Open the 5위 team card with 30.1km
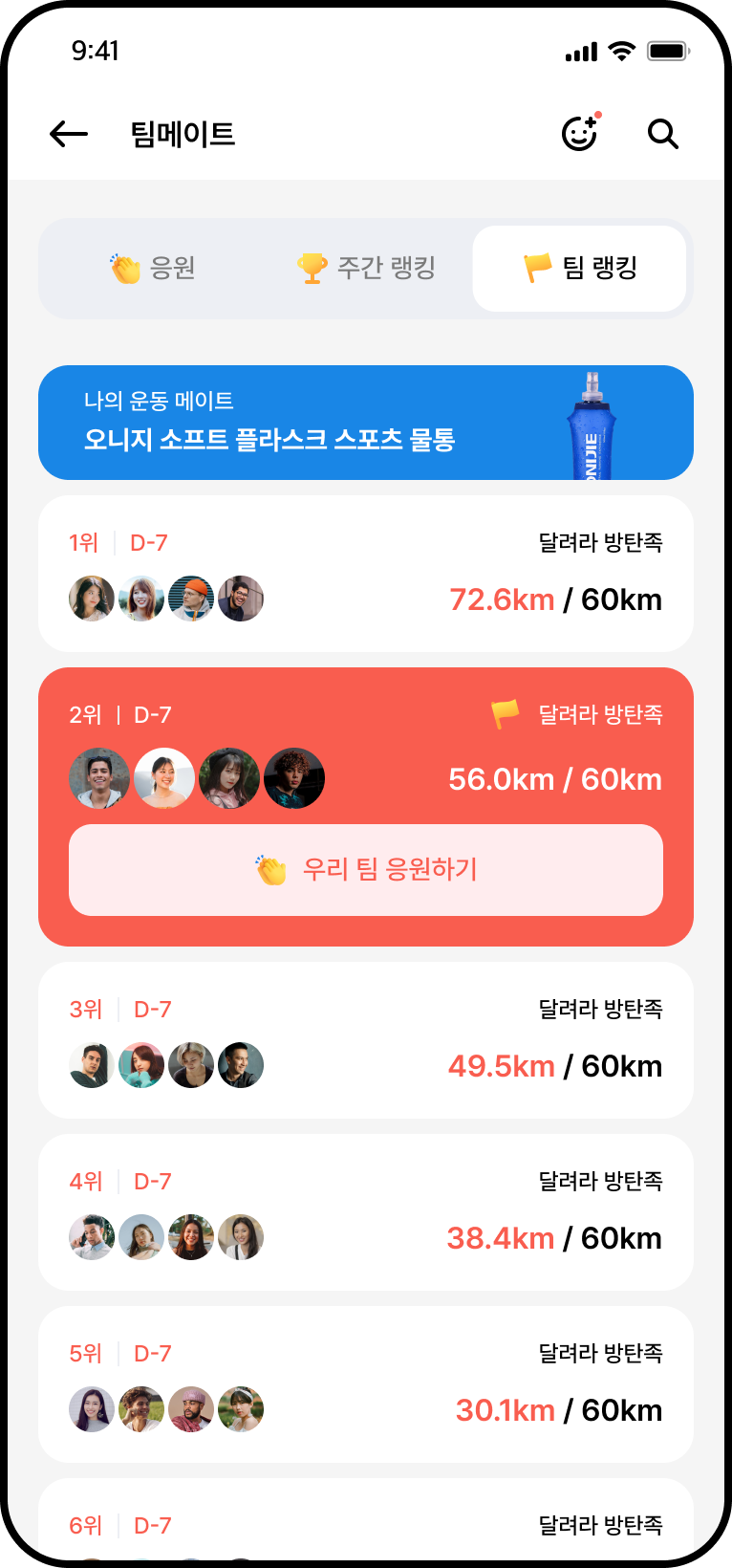Screen dimensions: 732x1568 (365, 1383)
